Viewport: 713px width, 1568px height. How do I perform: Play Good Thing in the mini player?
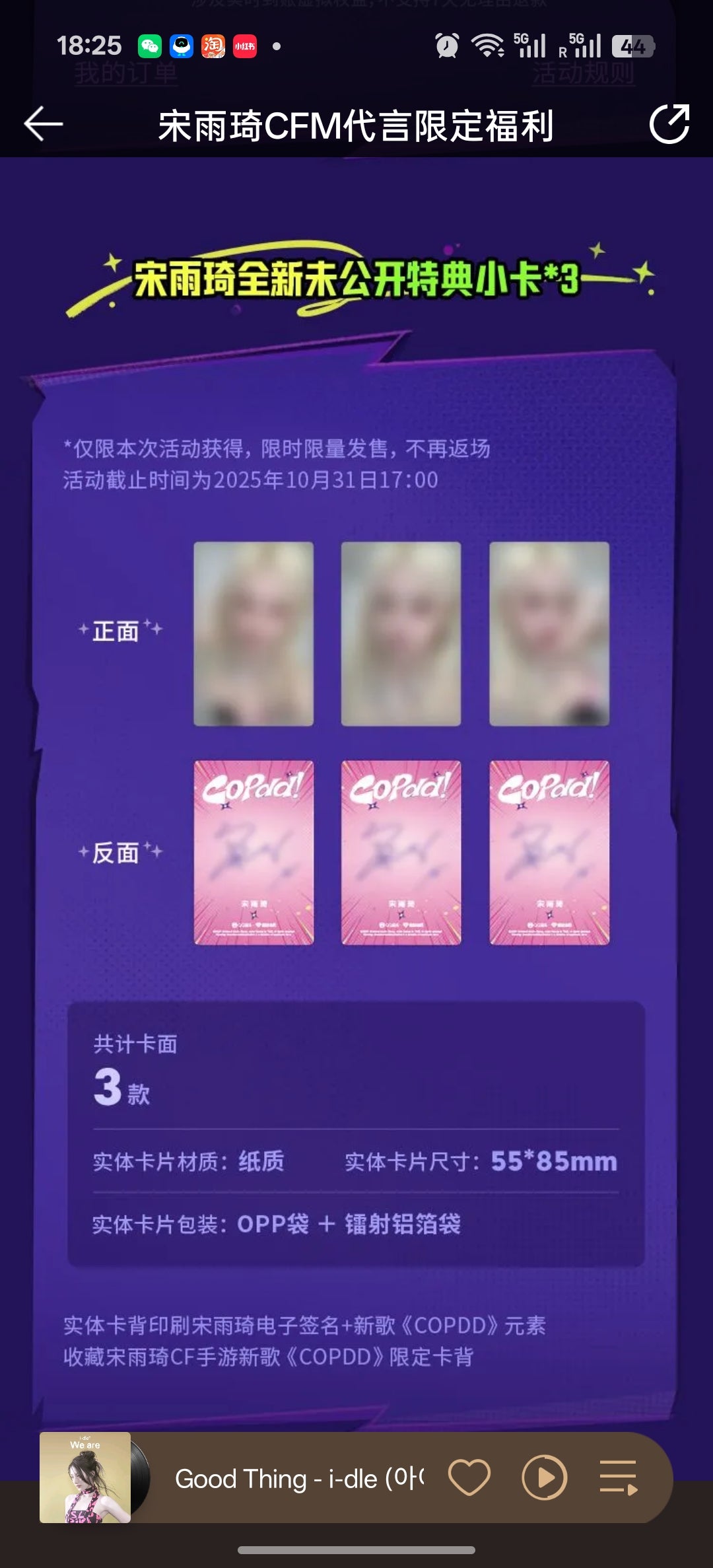(544, 1477)
